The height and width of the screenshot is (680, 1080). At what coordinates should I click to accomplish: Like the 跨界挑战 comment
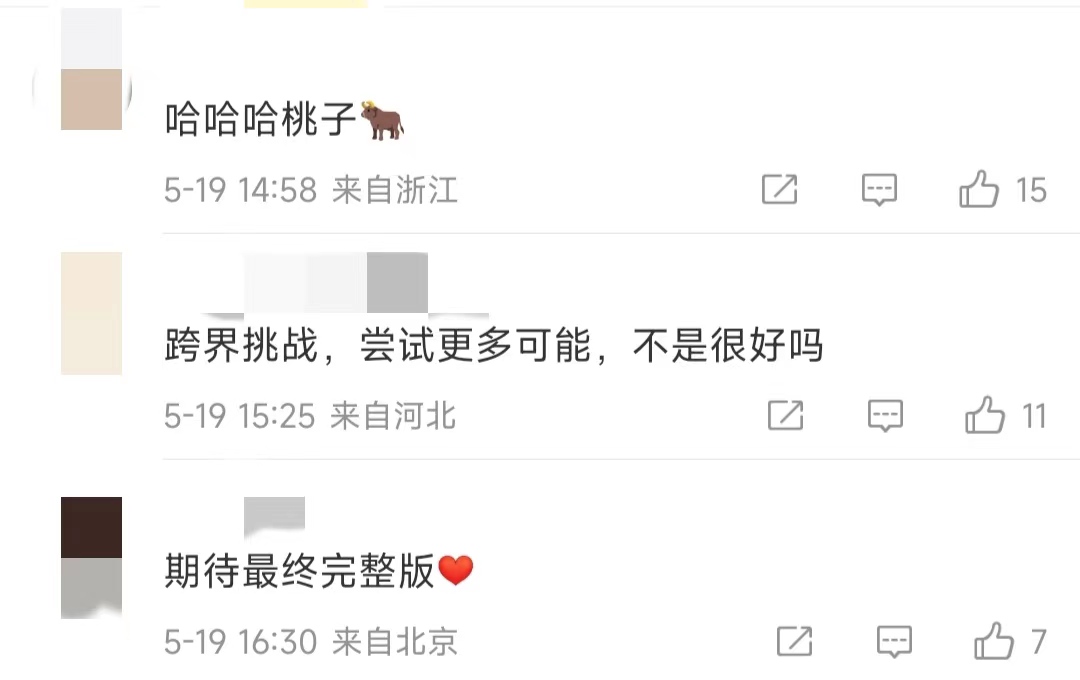point(985,415)
